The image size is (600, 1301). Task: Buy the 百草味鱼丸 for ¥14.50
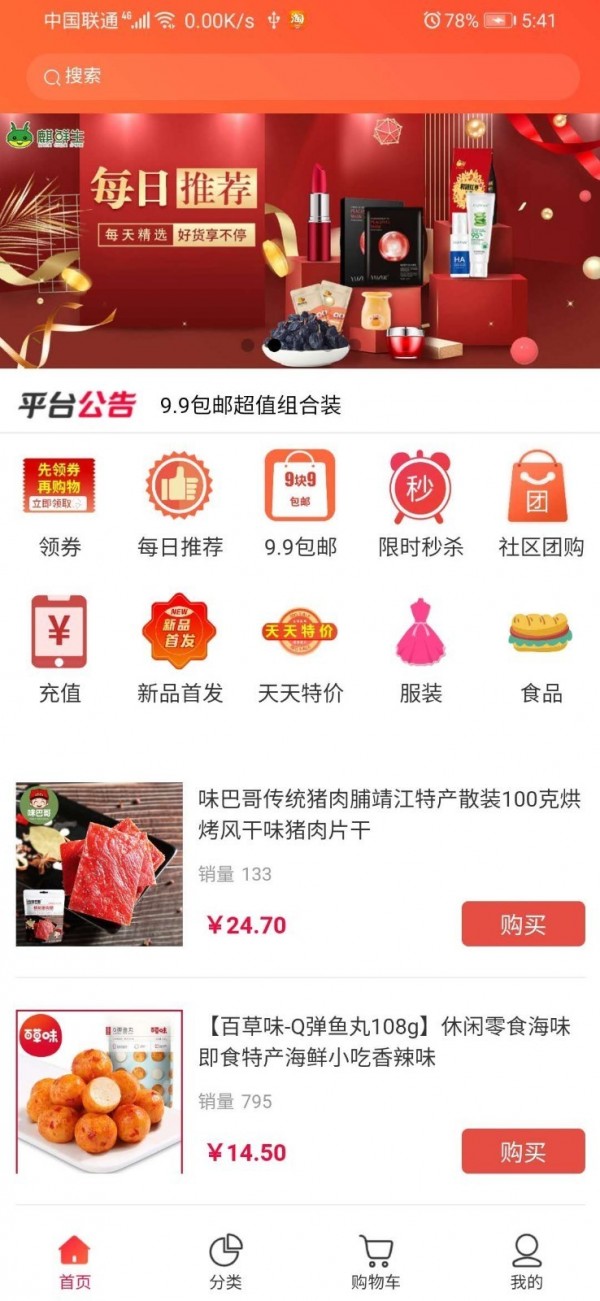pos(523,1151)
